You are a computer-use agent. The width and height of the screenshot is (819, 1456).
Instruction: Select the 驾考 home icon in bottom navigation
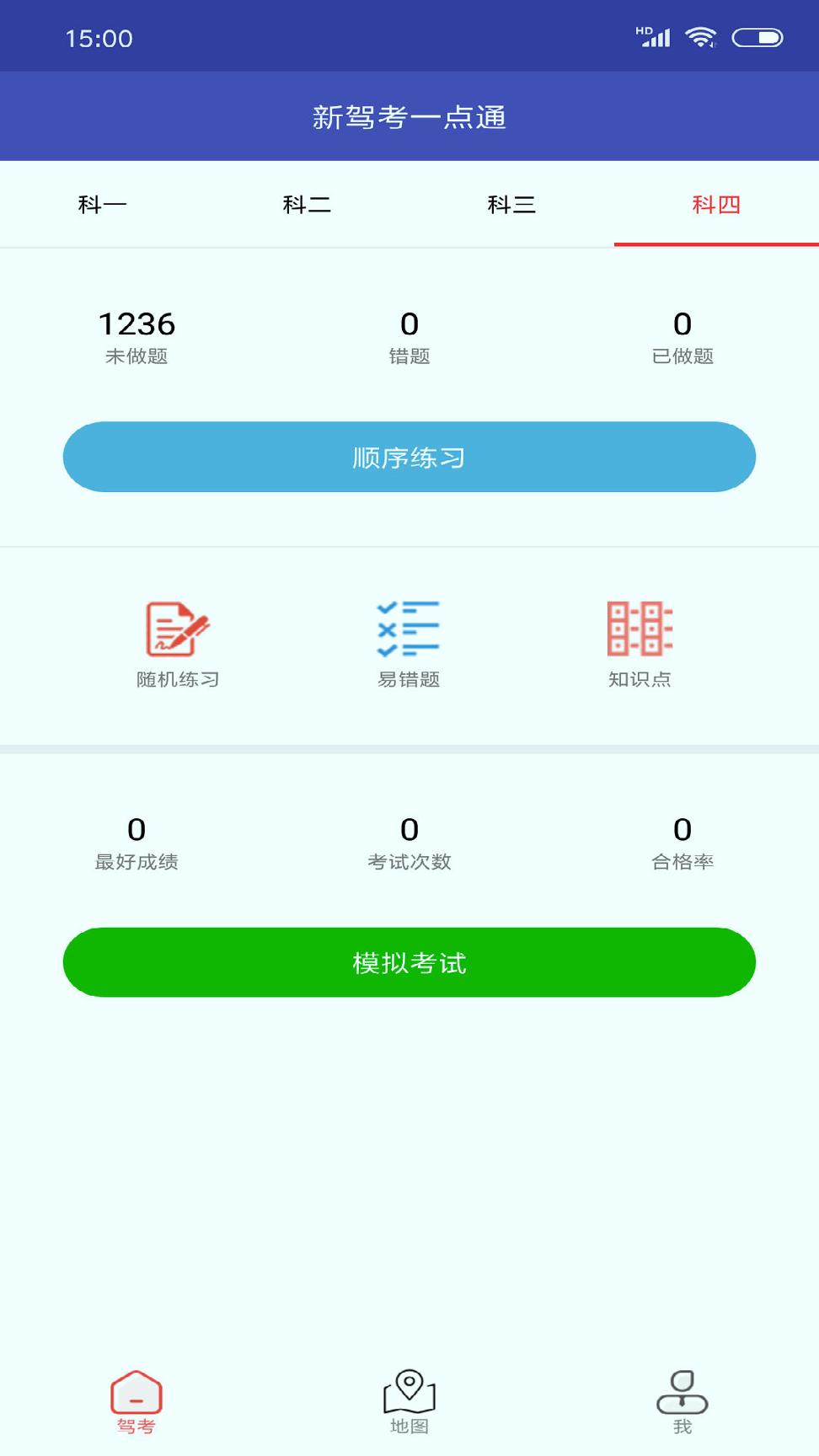136,1390
